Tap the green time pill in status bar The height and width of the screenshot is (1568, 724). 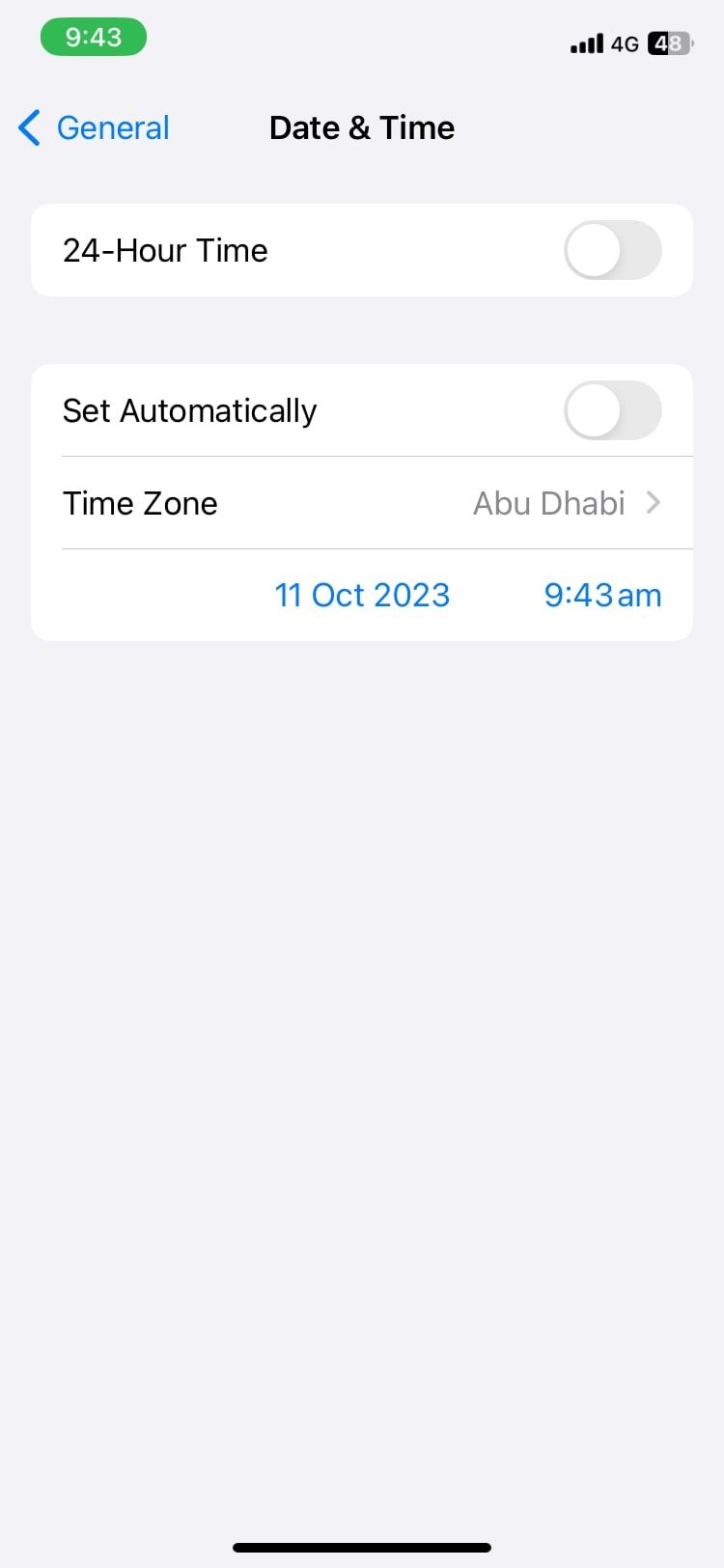tap(94, 37)
